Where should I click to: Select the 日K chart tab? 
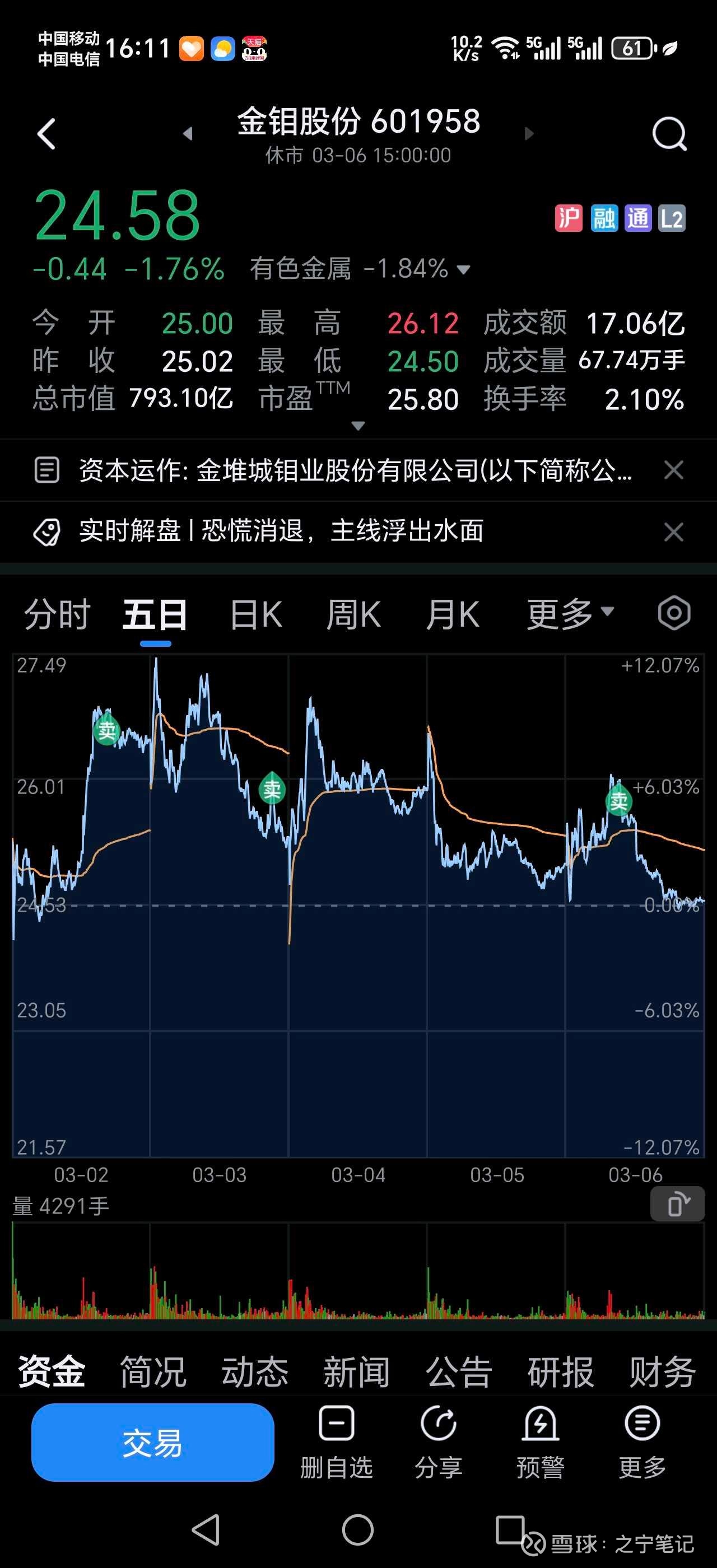[x=256, y=614]
